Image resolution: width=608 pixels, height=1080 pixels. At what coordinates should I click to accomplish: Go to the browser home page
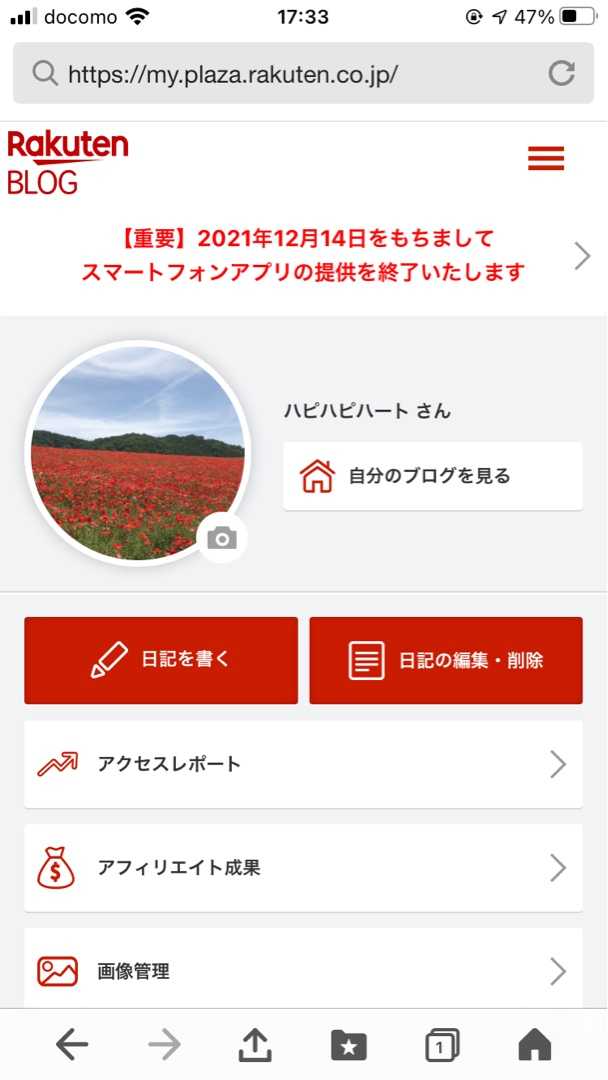535,1045
